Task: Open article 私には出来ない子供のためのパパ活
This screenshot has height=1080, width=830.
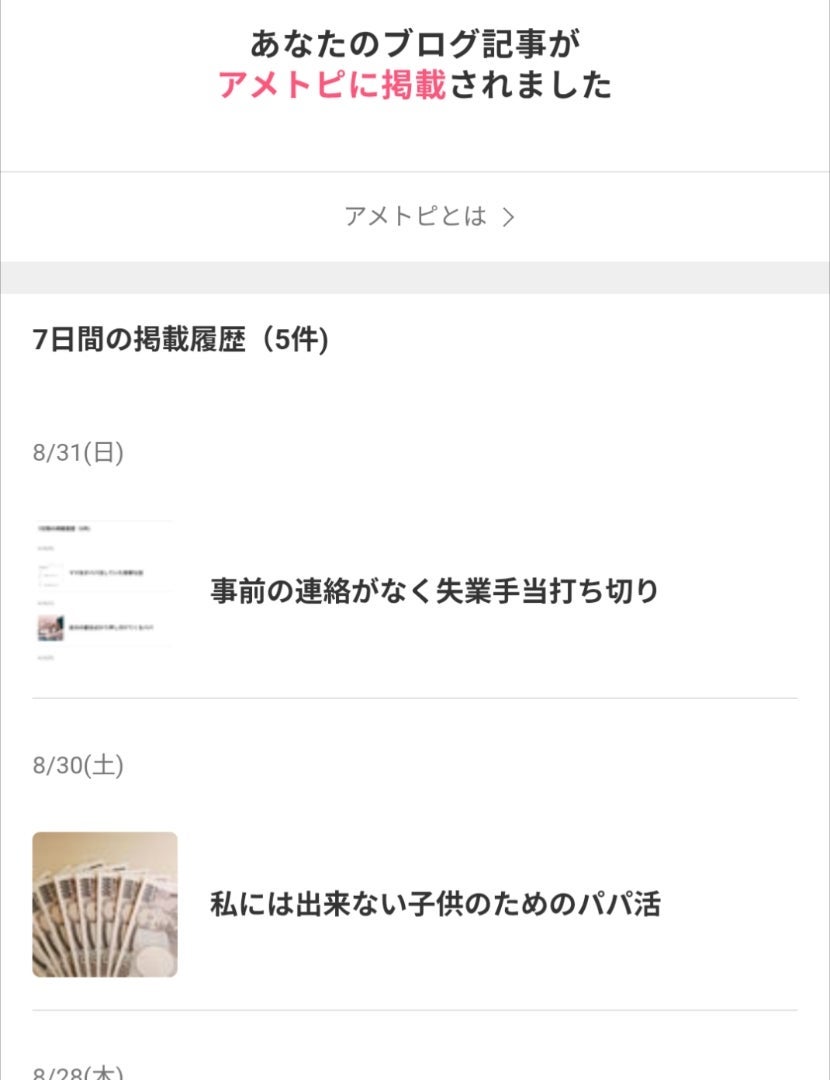Action: click(435, 905)
